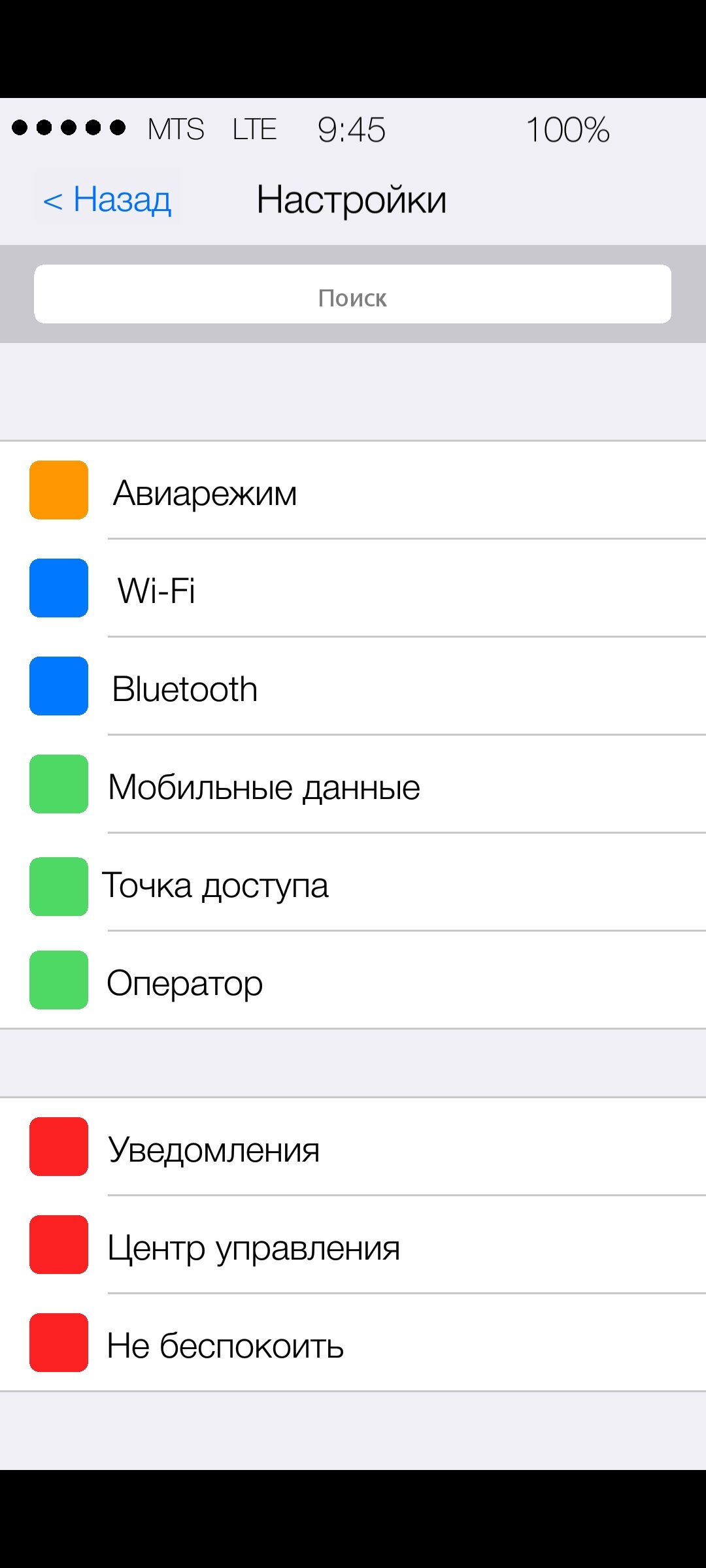Open Уведомления settings

353,1148
